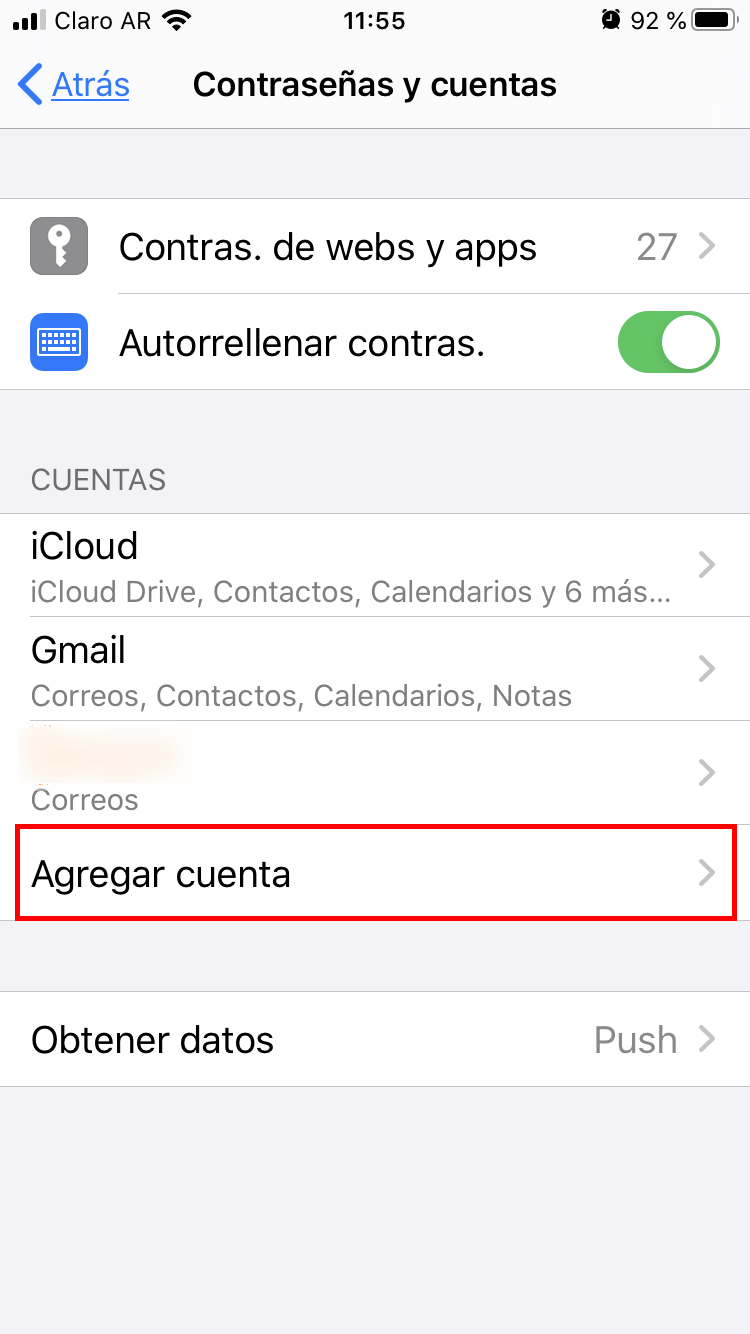Open the blurred account with Correos only
Image resolution: width=750 pixels, height=1334 pixels.
tap(375, 772)
